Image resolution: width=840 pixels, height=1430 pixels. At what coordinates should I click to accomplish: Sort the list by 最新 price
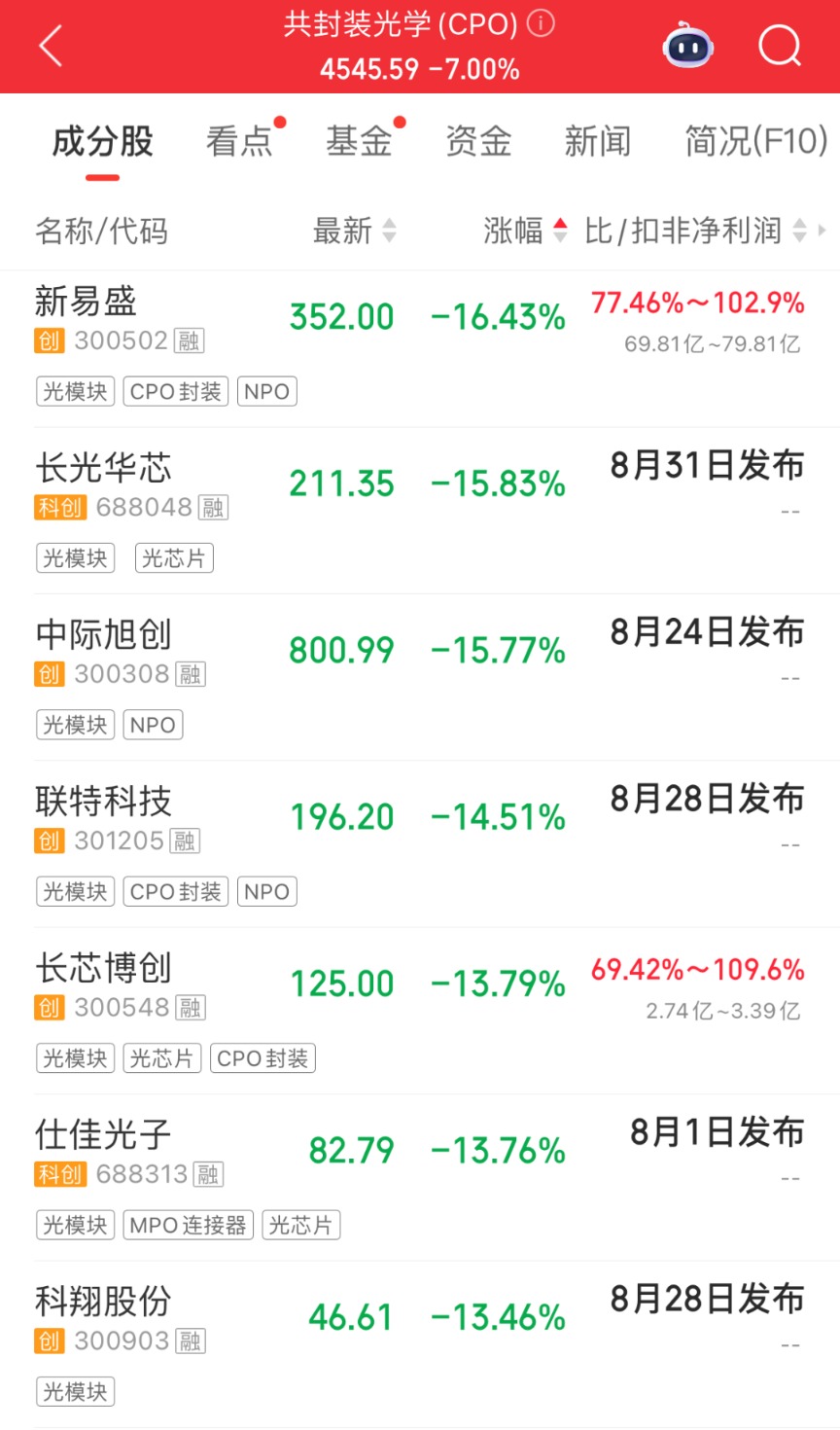(x=354, y=231)
